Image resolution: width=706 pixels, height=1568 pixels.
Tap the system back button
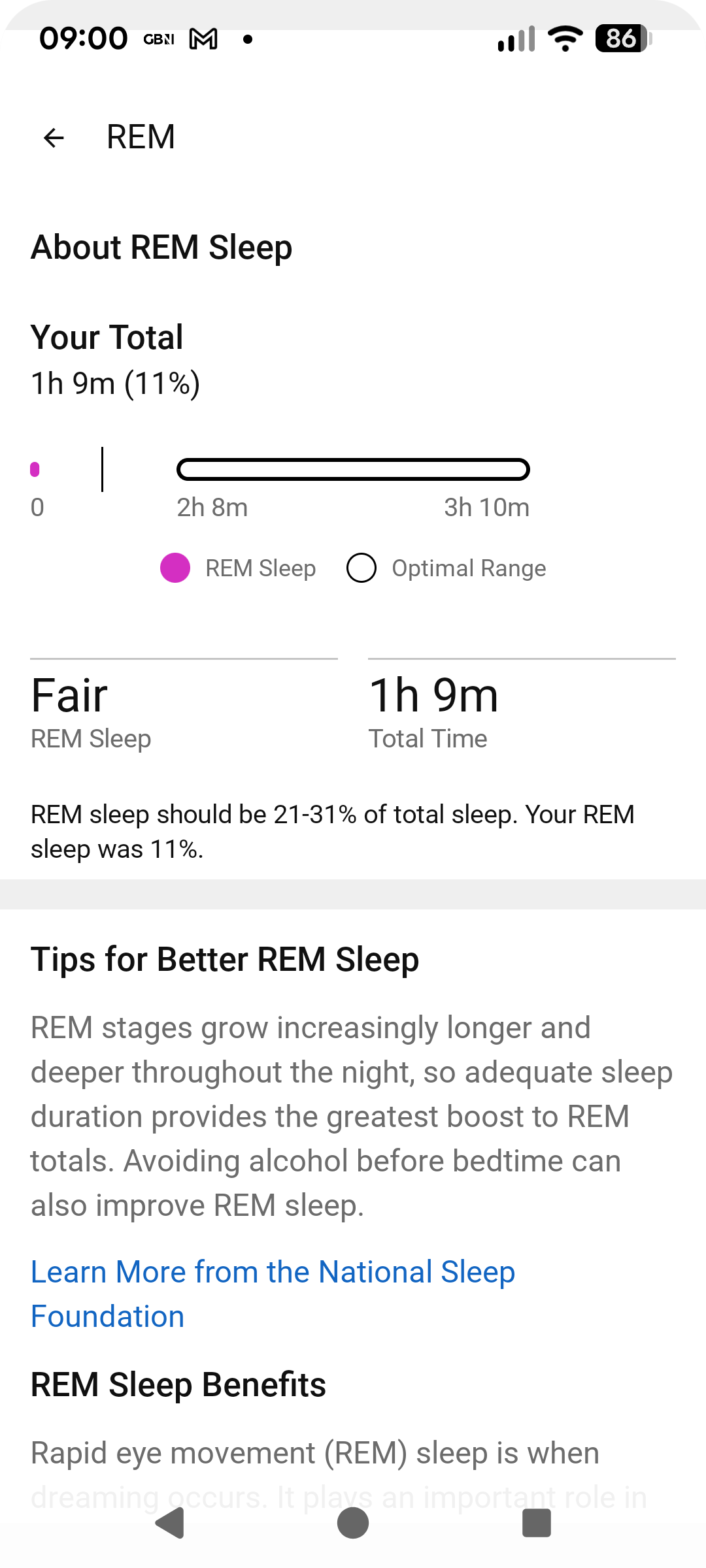click(x=170, y=1524)
